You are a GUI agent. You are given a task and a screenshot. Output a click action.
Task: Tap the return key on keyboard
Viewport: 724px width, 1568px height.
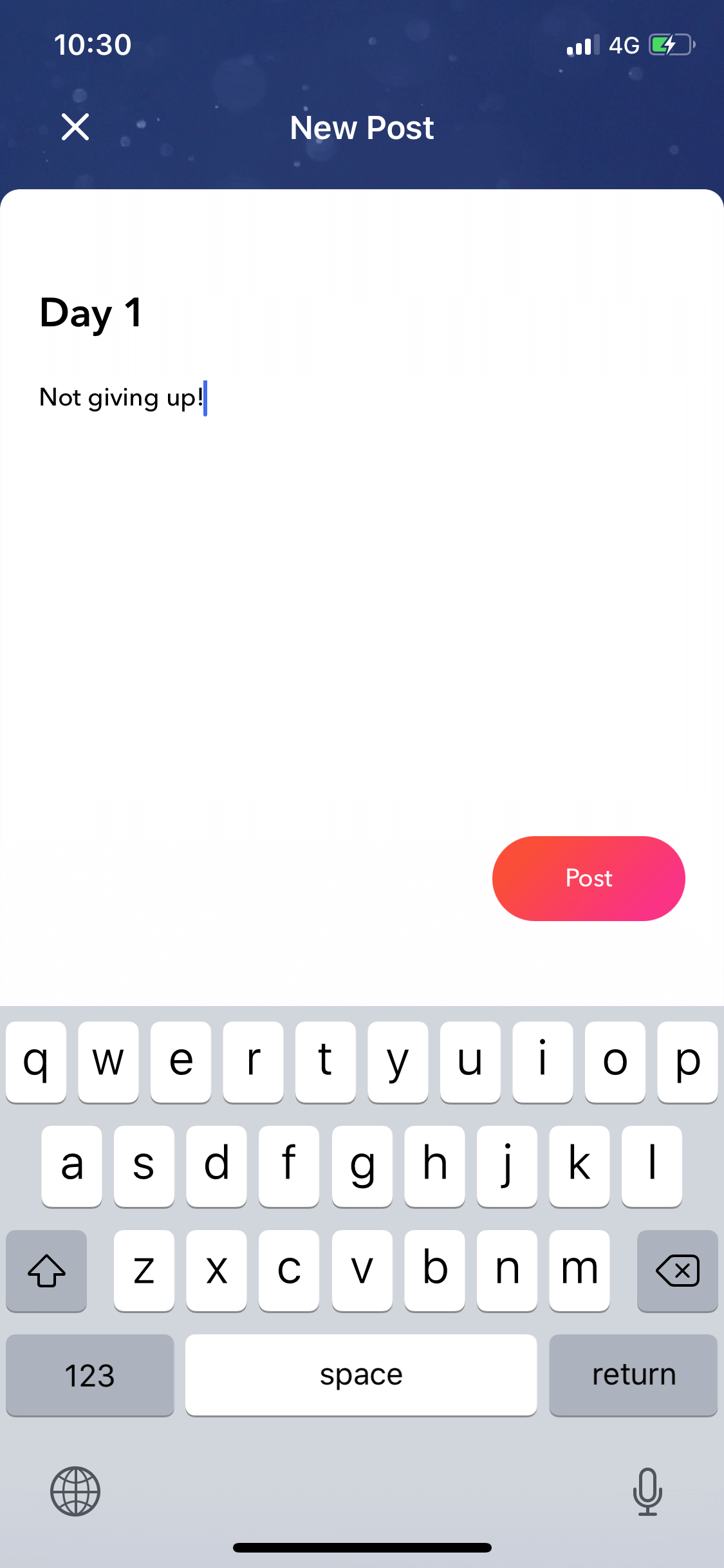[633, 1375]
